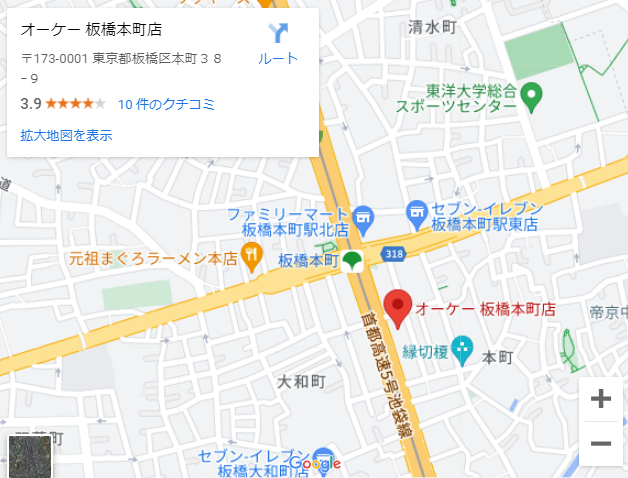Zoom out of the map
The image size is (628, 478).
click(601, 443)
